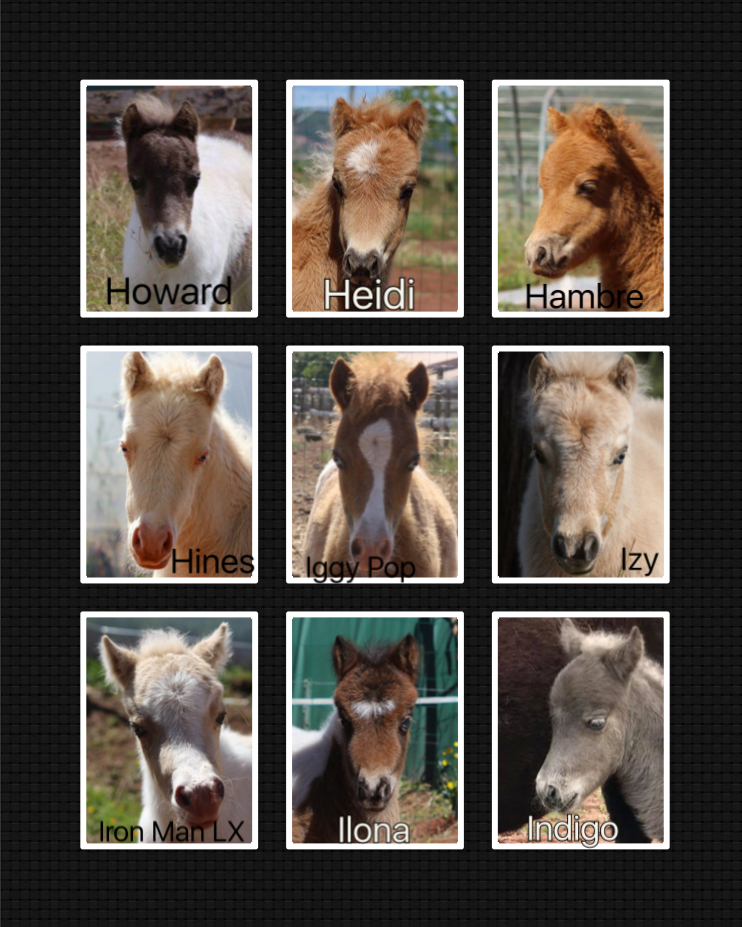Open the Hines foal tile
742x927 pixels.
tap(169, 464)
